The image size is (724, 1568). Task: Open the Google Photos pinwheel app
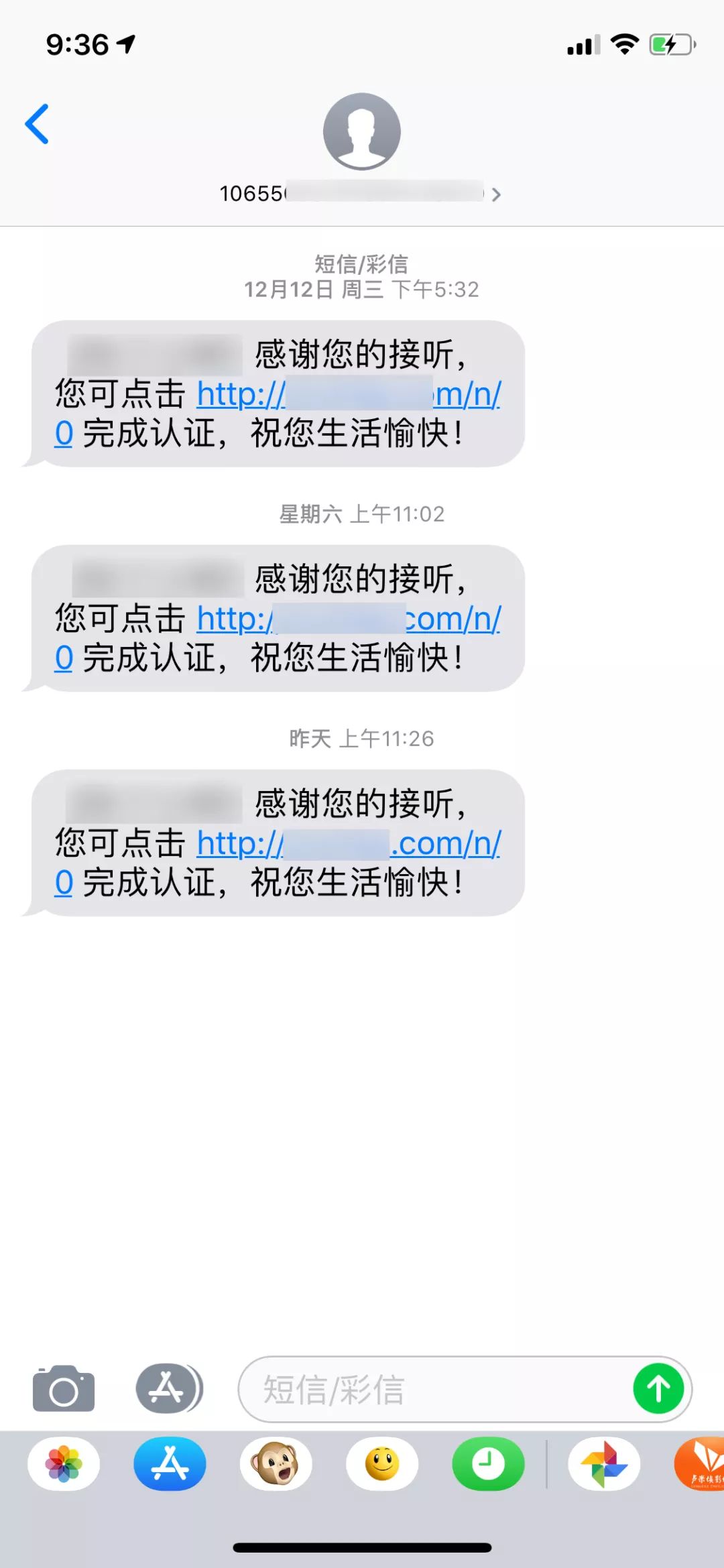click(604, 1463)
